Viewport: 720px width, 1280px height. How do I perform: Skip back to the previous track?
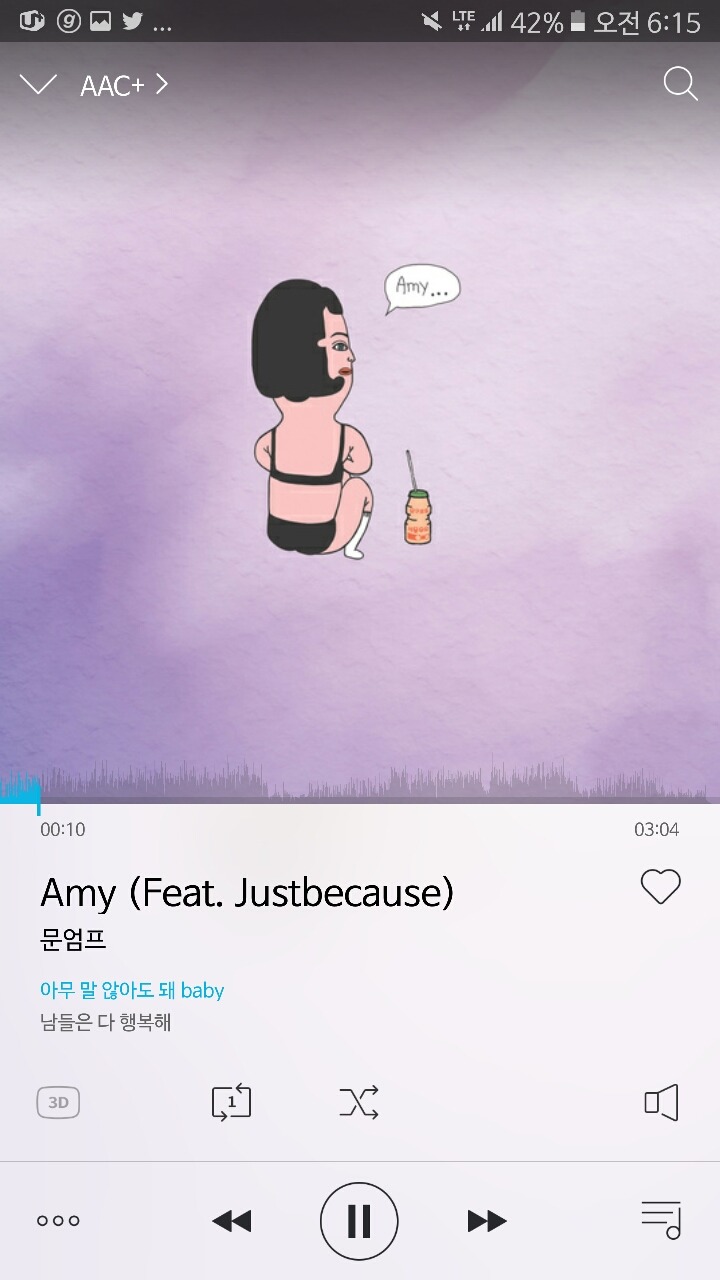231,1221
